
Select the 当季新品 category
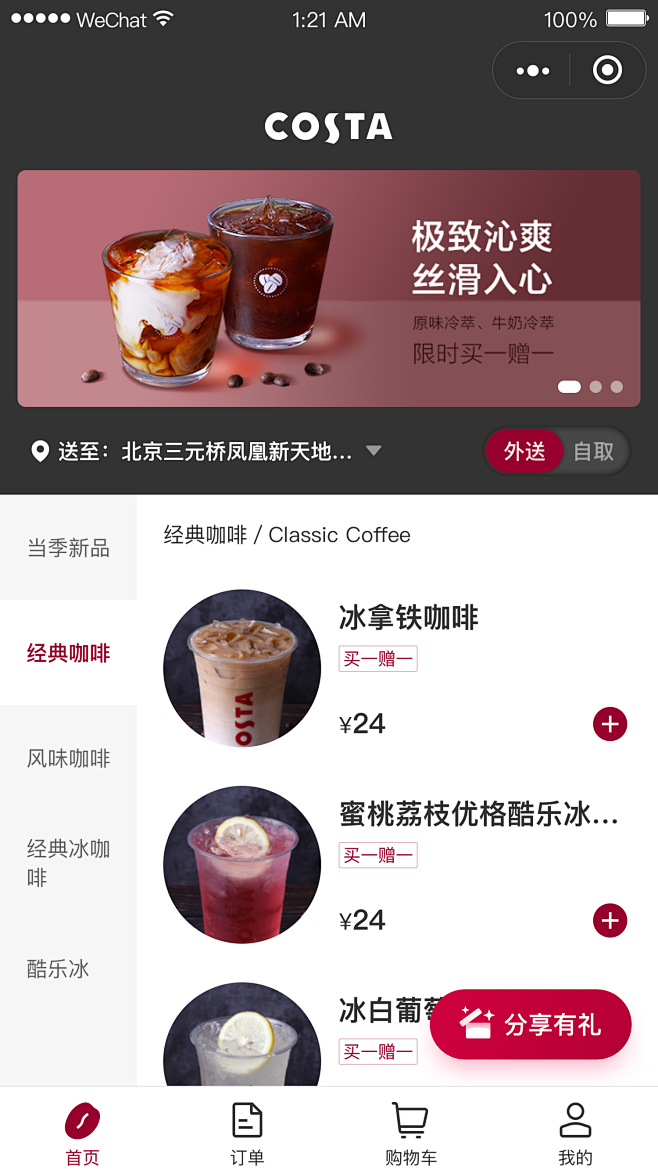(68, 548)
